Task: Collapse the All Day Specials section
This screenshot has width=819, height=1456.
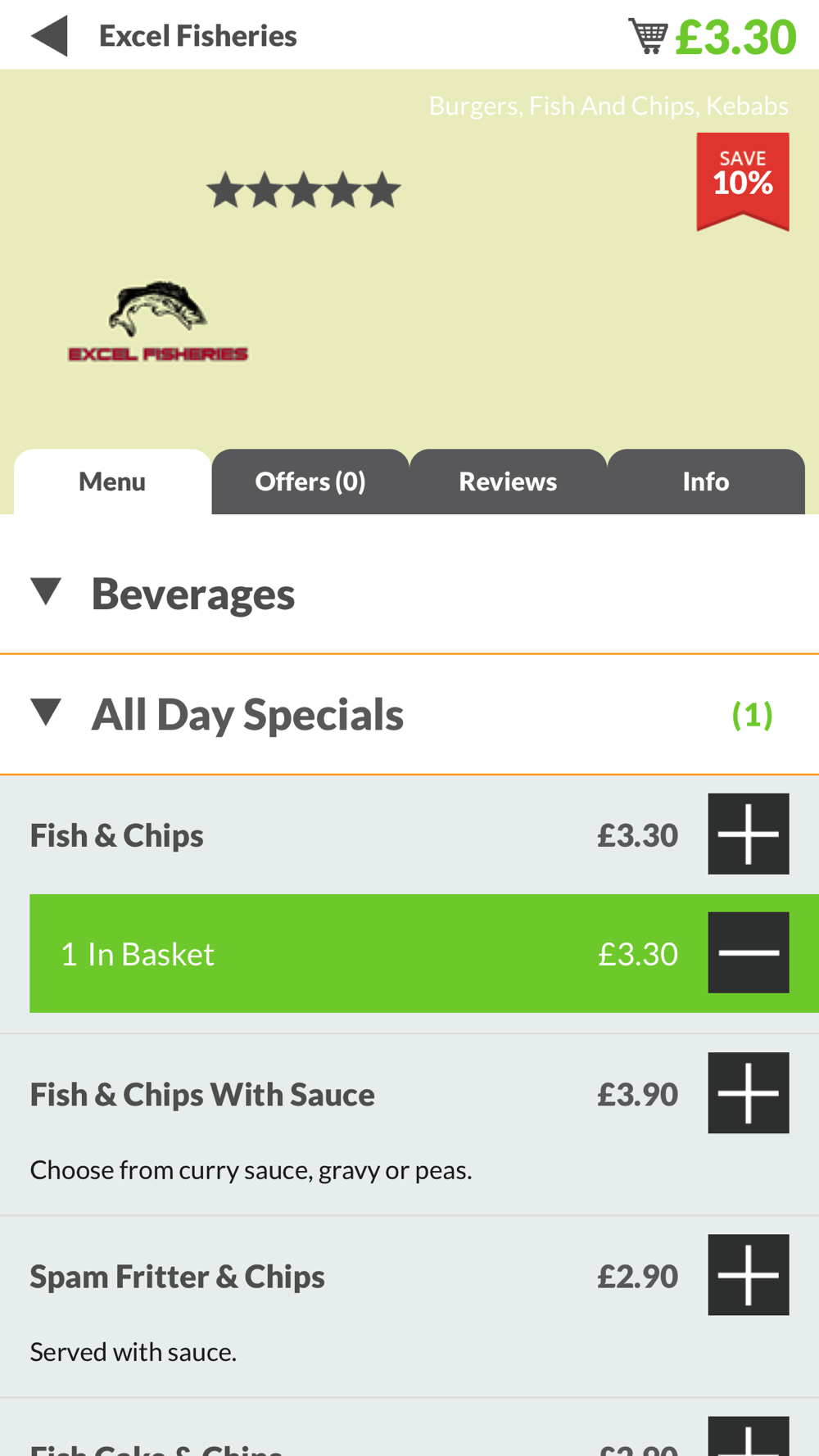Action: point(409,714)
